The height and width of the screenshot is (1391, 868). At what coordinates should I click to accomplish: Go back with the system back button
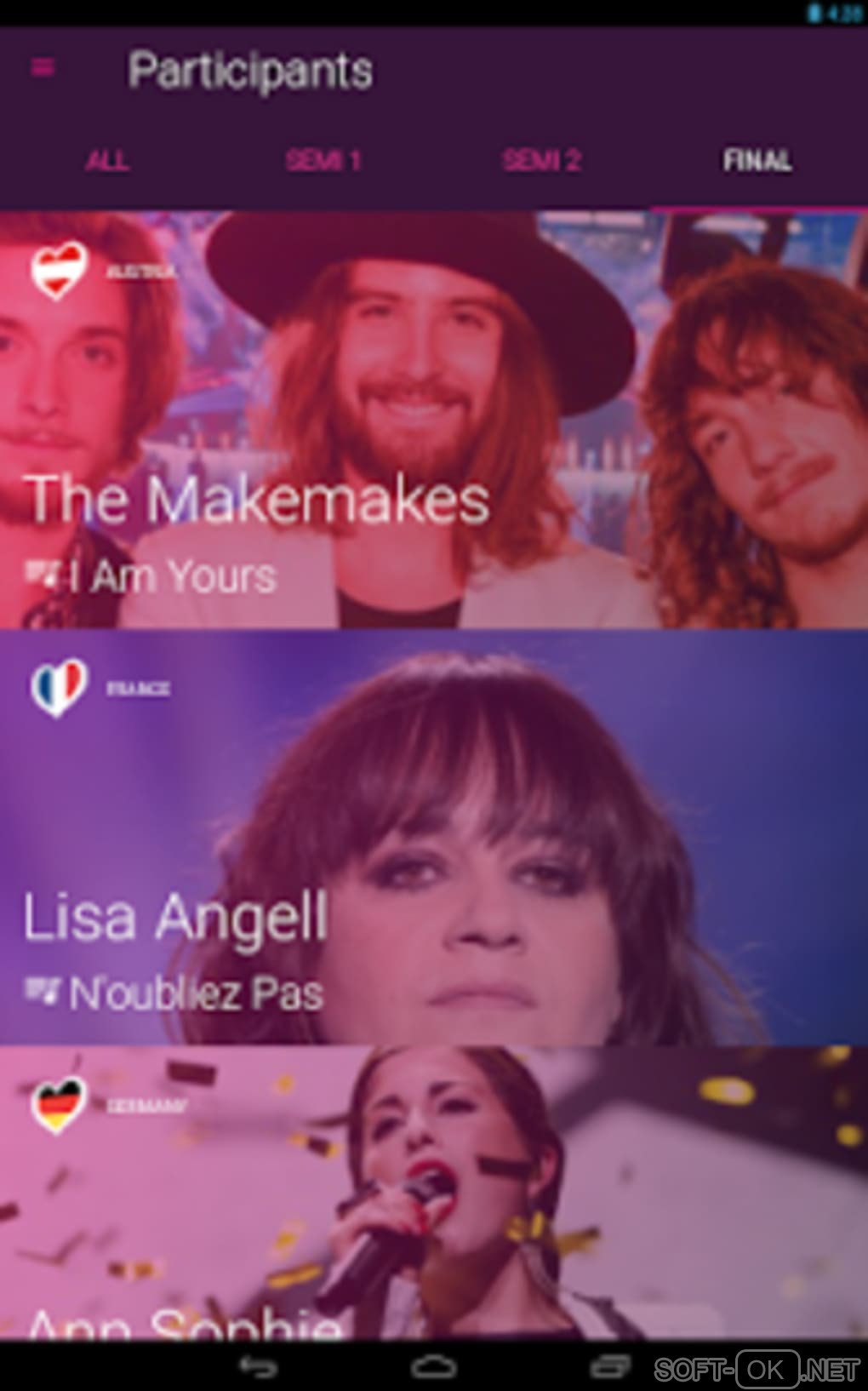pyautogui.click(x=258, y=1367)
